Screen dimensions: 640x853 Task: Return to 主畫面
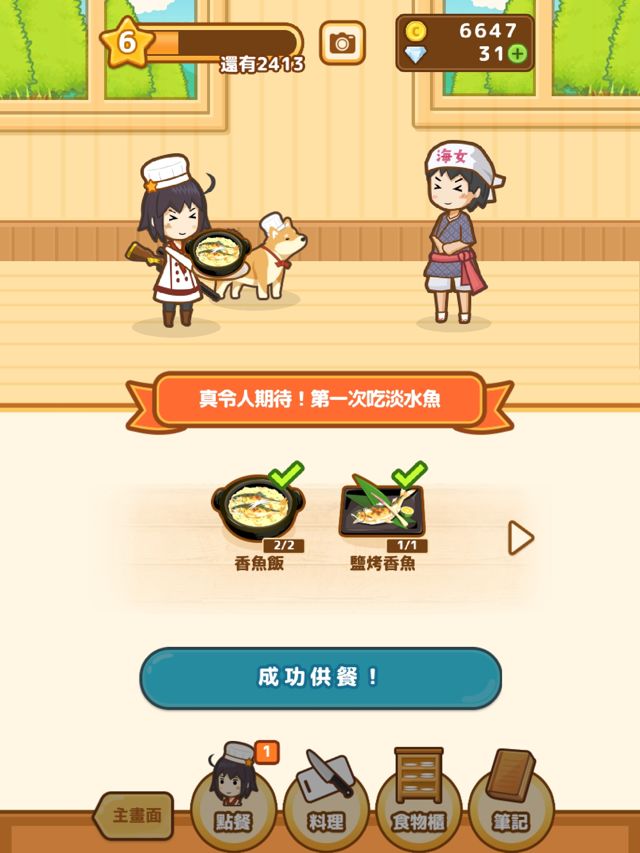135,815
